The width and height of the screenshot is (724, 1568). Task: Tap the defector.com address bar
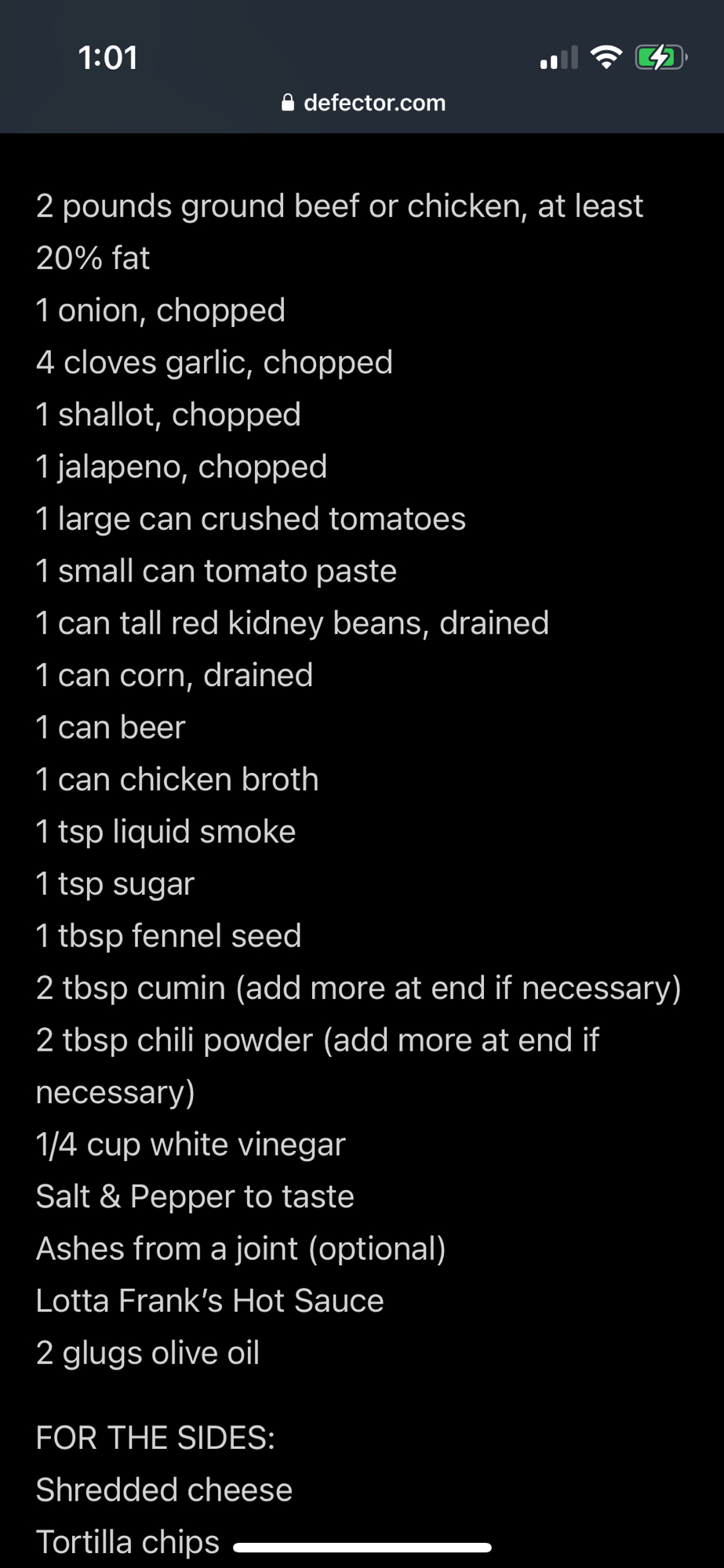363,103
